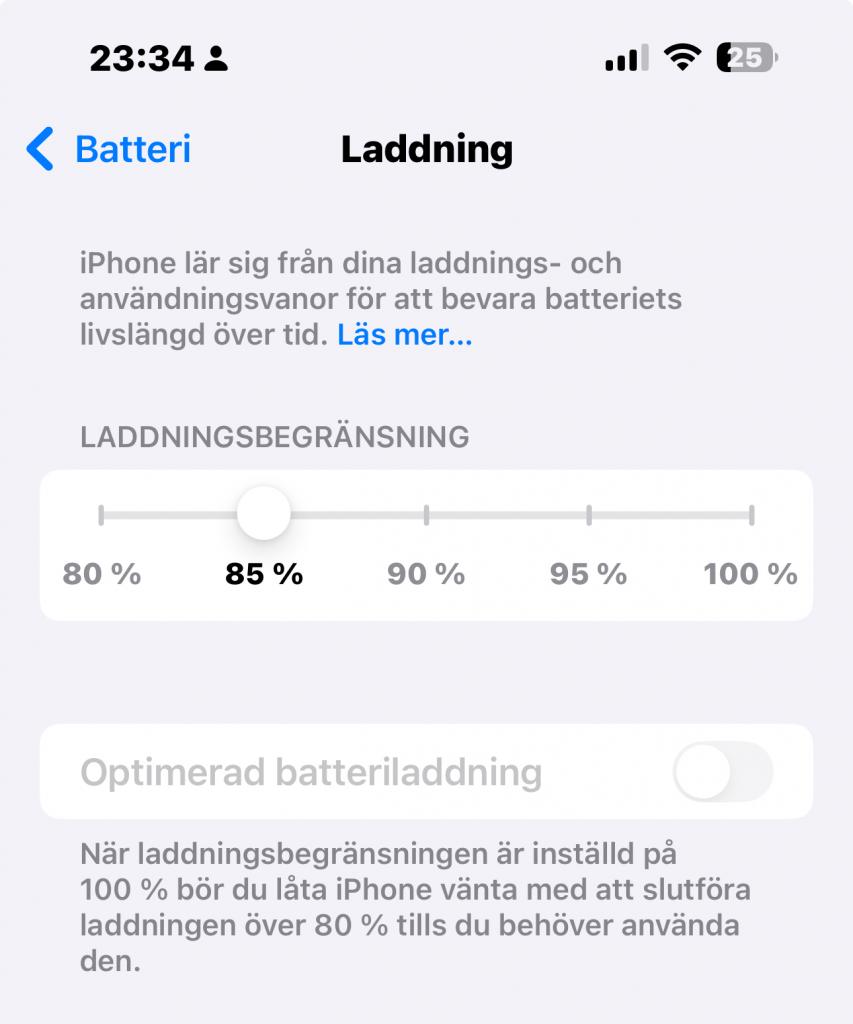The width and height of the screenshot is (853, 1024).
Task: Toggle Optimerad batteriladdning switch
Action: [723, 773]
